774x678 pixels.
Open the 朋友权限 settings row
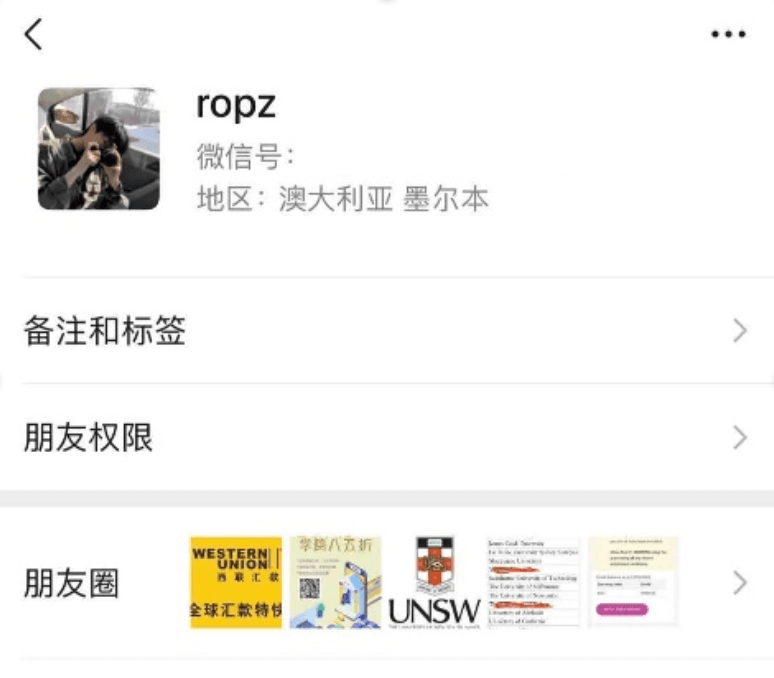[386, 438]
